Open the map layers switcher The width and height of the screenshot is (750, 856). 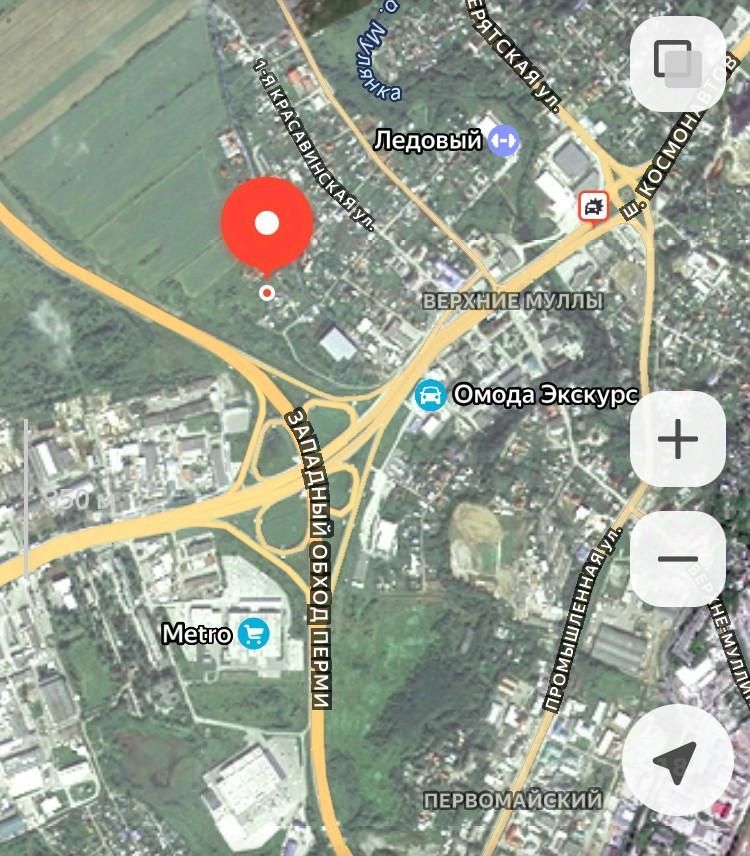(x=677, y=63)
